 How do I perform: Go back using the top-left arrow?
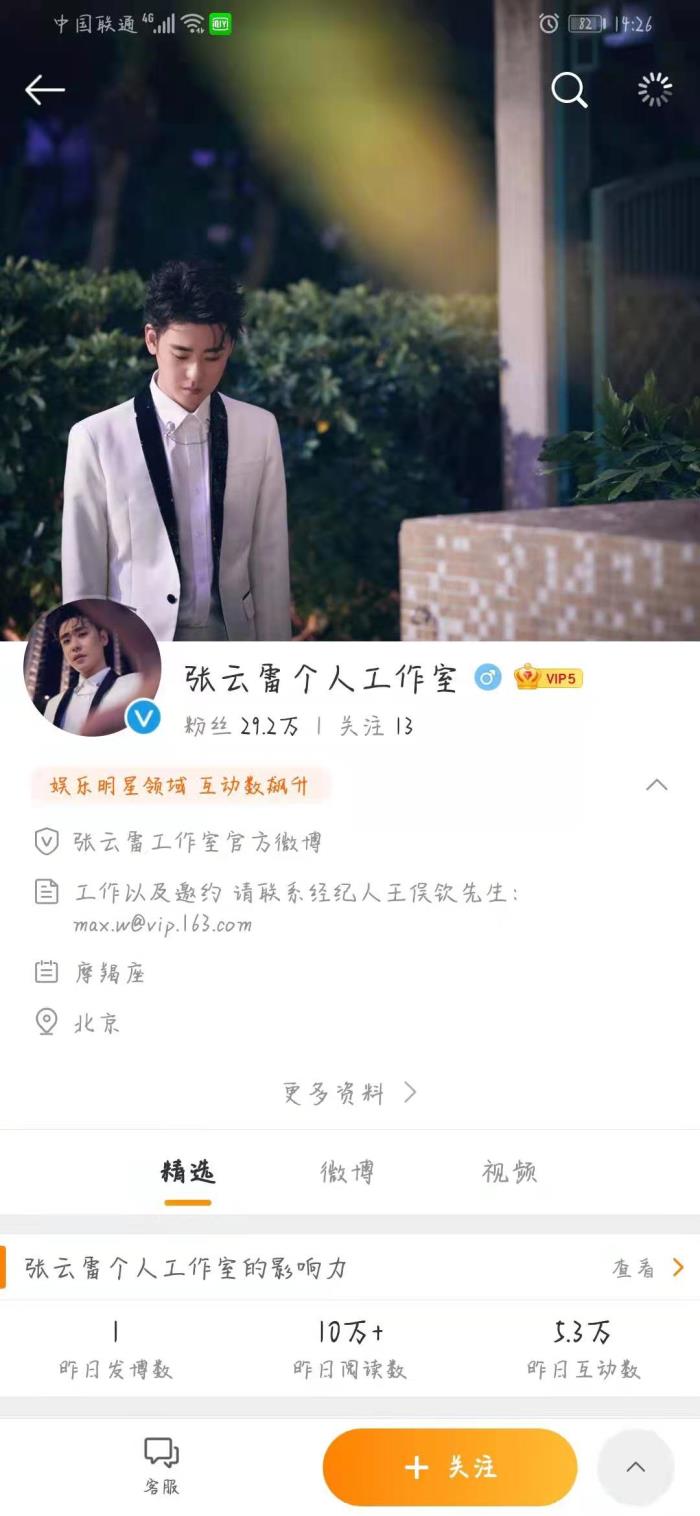point(45,90)
